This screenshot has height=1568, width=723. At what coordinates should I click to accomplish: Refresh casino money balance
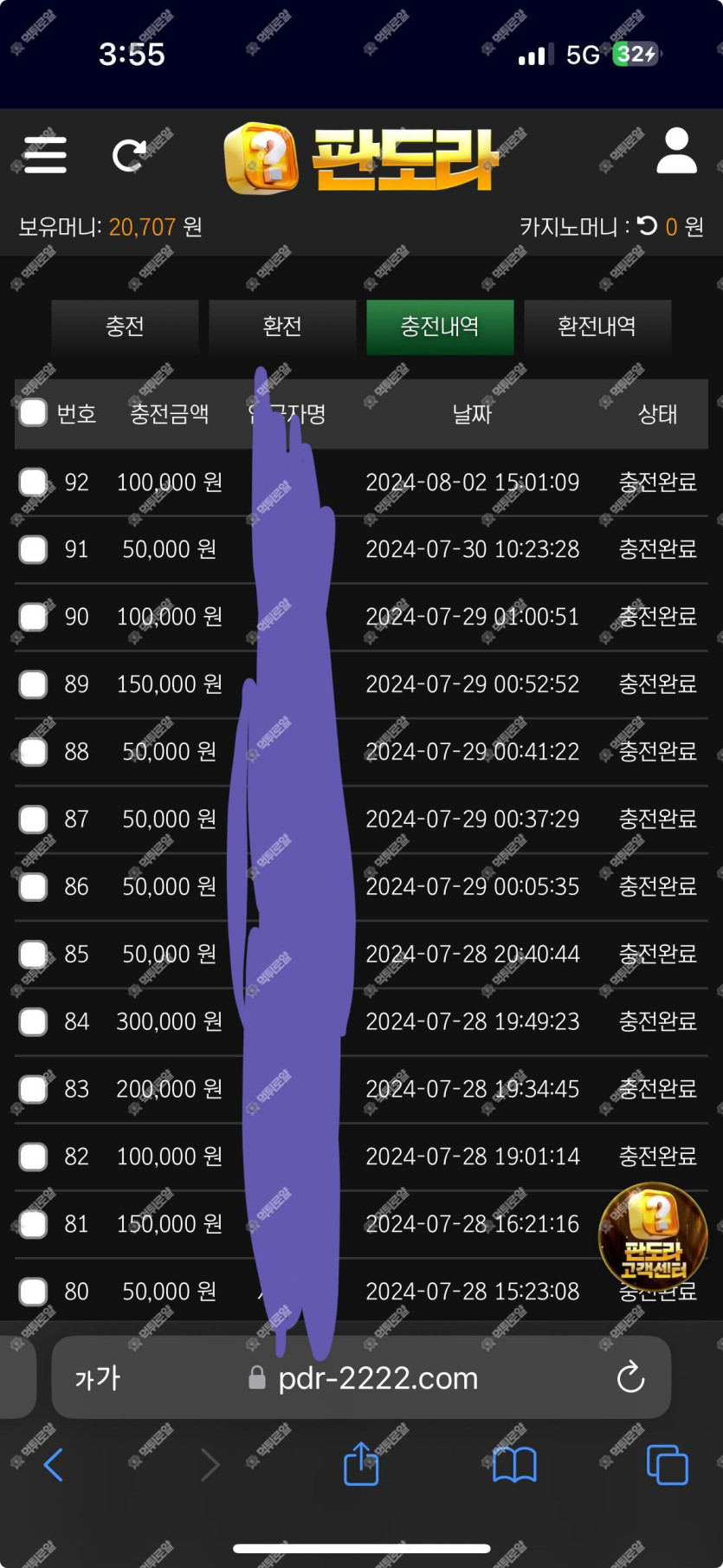pyautogui.click(x=648, y=227)
